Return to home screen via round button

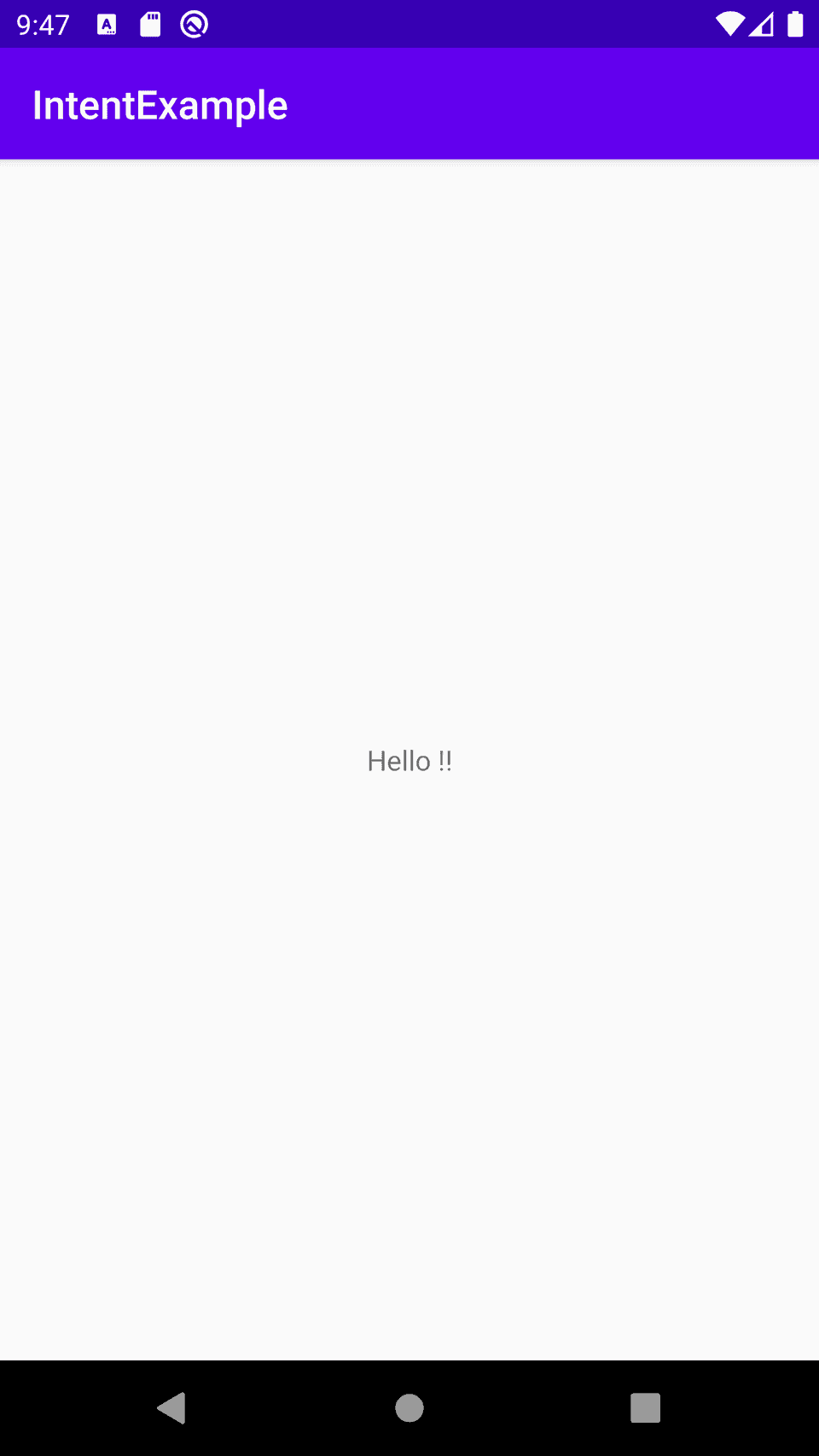point(409,1408)
